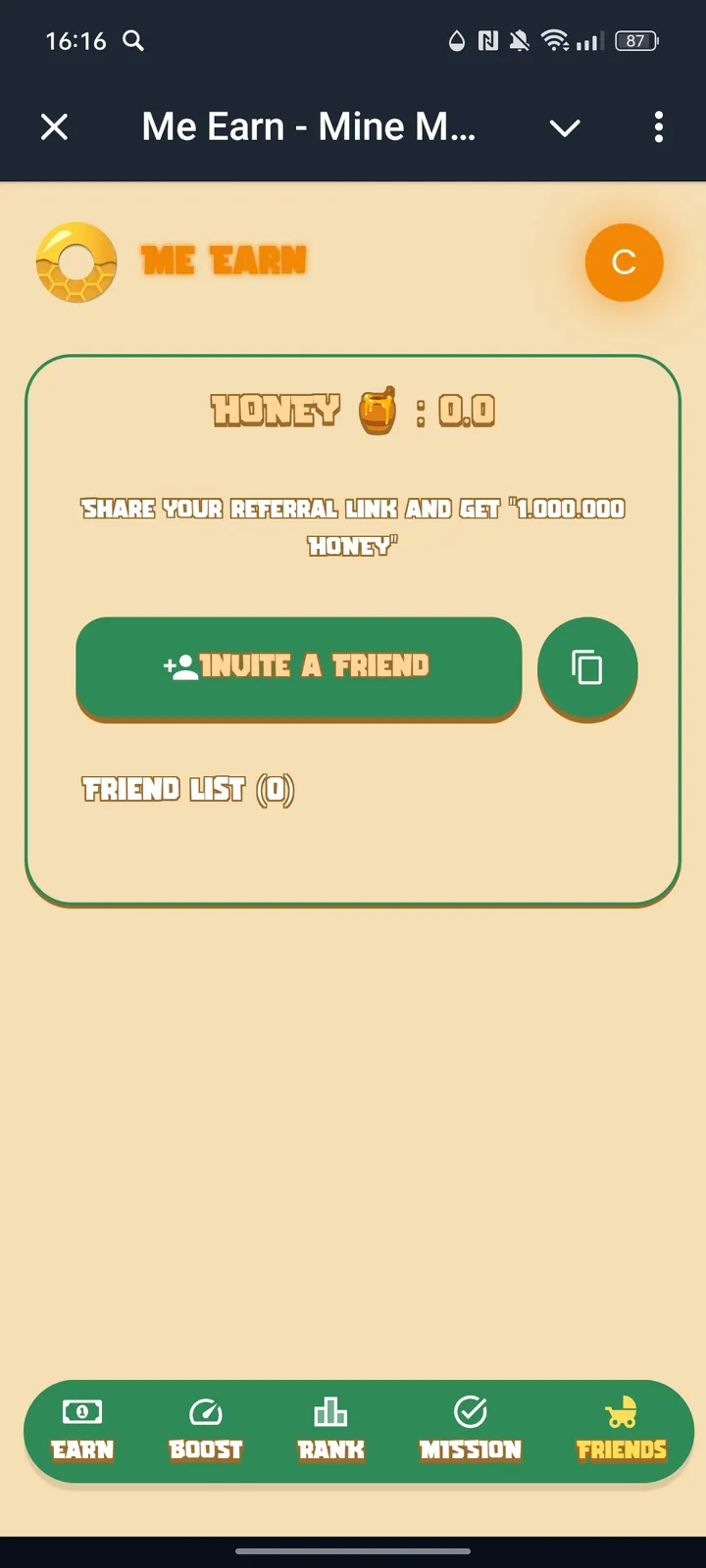Select the Earn cash icon in bottom navigation
The image size is (706, 1568).
[82, 1414]
